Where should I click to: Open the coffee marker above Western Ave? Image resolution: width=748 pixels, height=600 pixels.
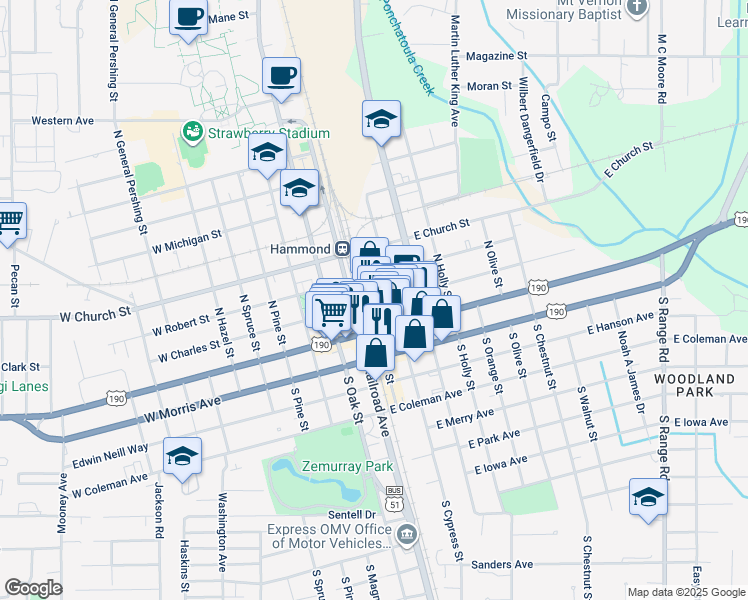[x=282, y=75]
